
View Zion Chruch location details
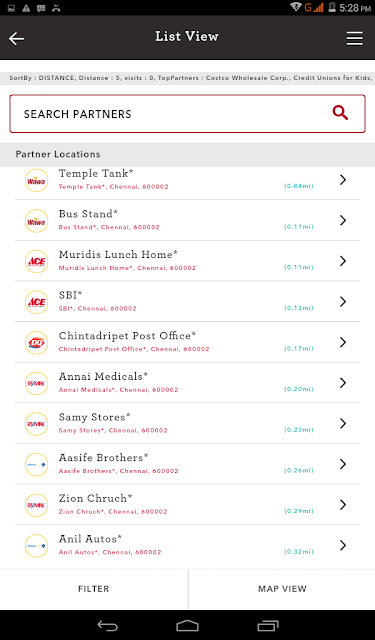click(x=187, y=504)
